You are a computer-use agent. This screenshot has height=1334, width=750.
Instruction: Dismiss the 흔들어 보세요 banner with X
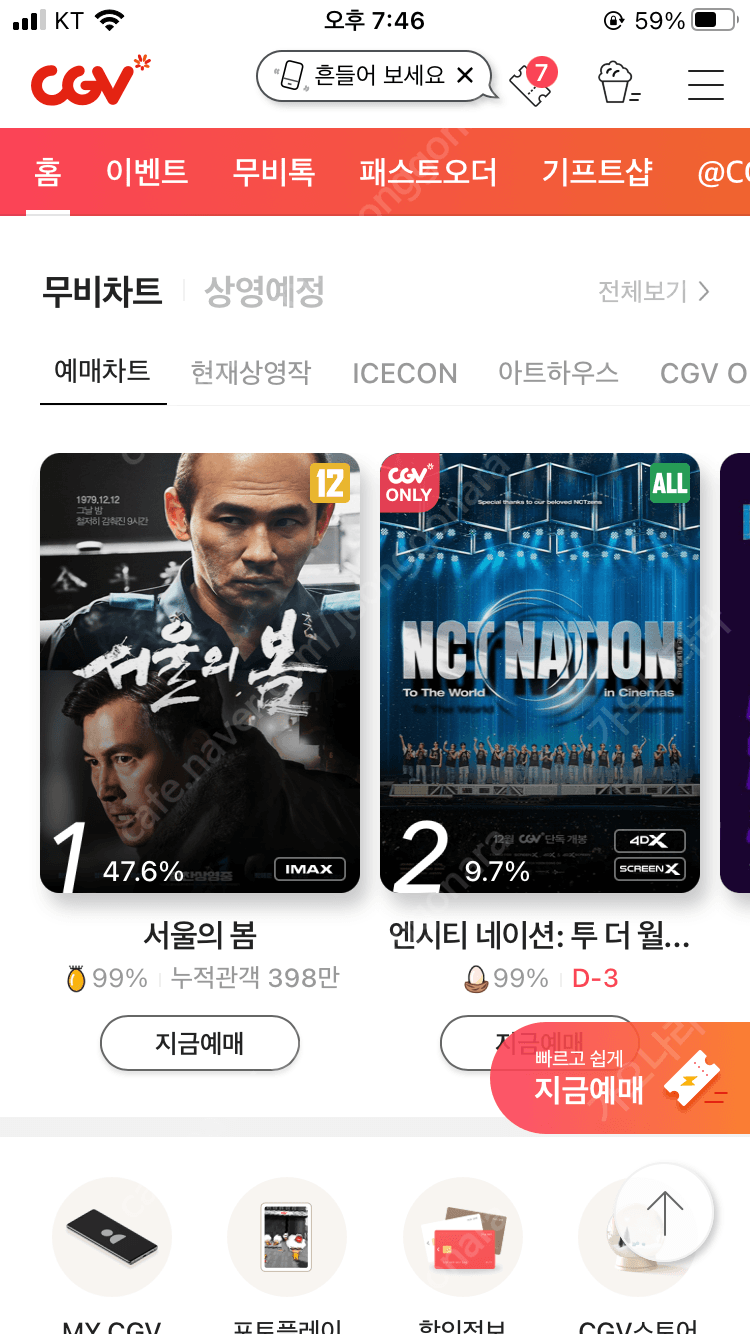464,74
